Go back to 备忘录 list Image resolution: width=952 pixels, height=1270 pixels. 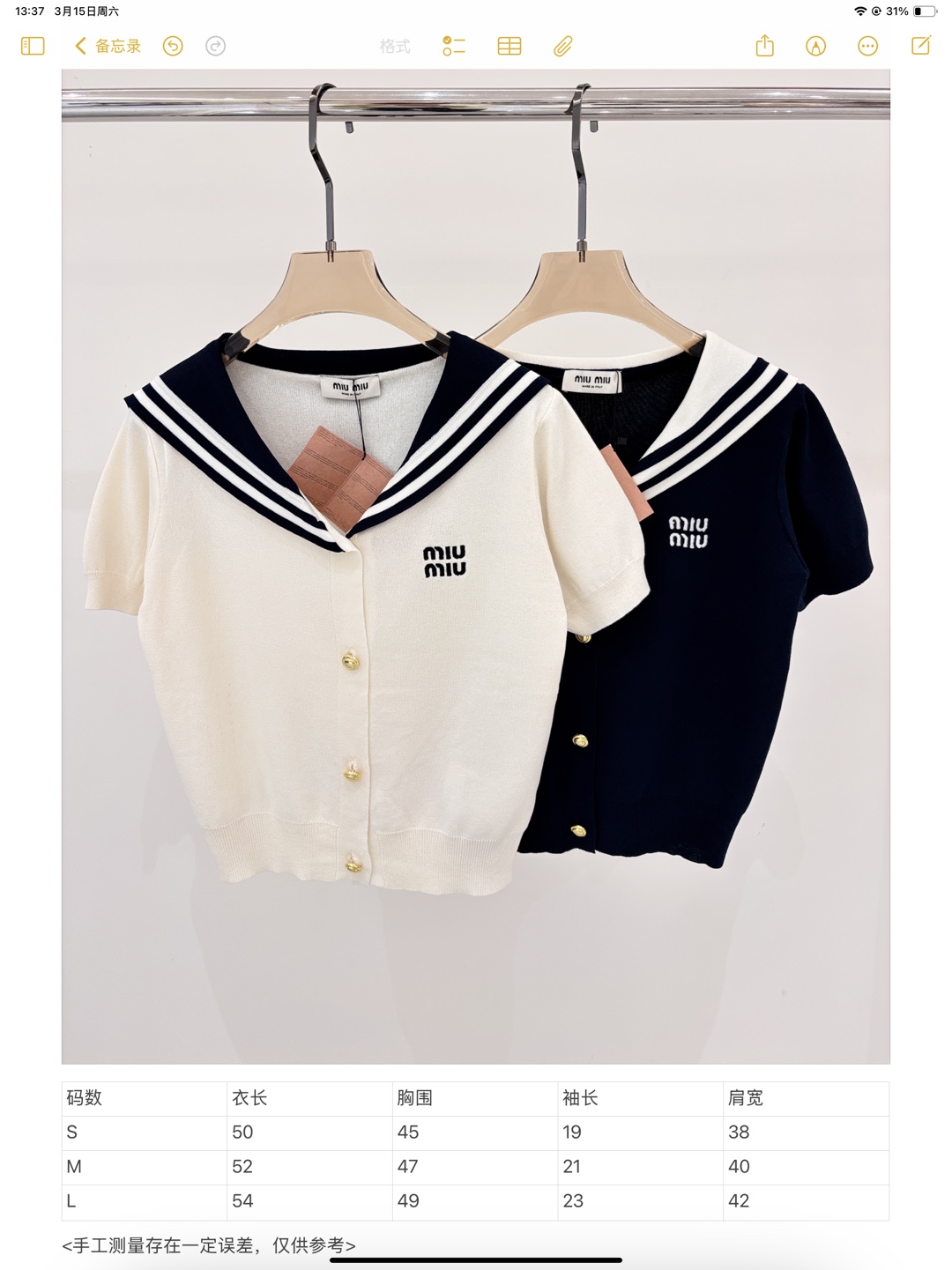pos(108,46)
